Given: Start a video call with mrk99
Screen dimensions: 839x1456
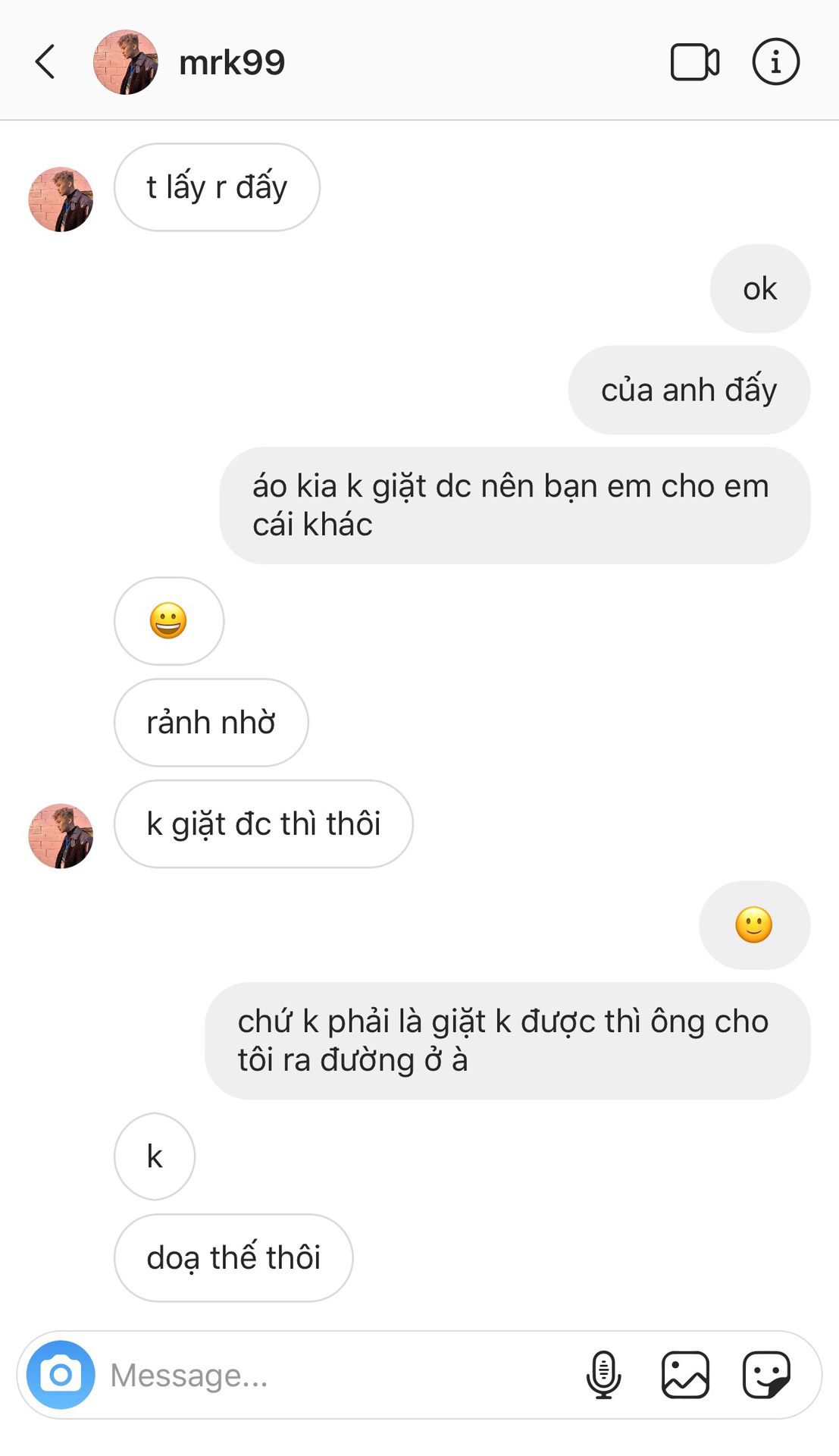Looking at the screenshot, I should pos(694,62).
